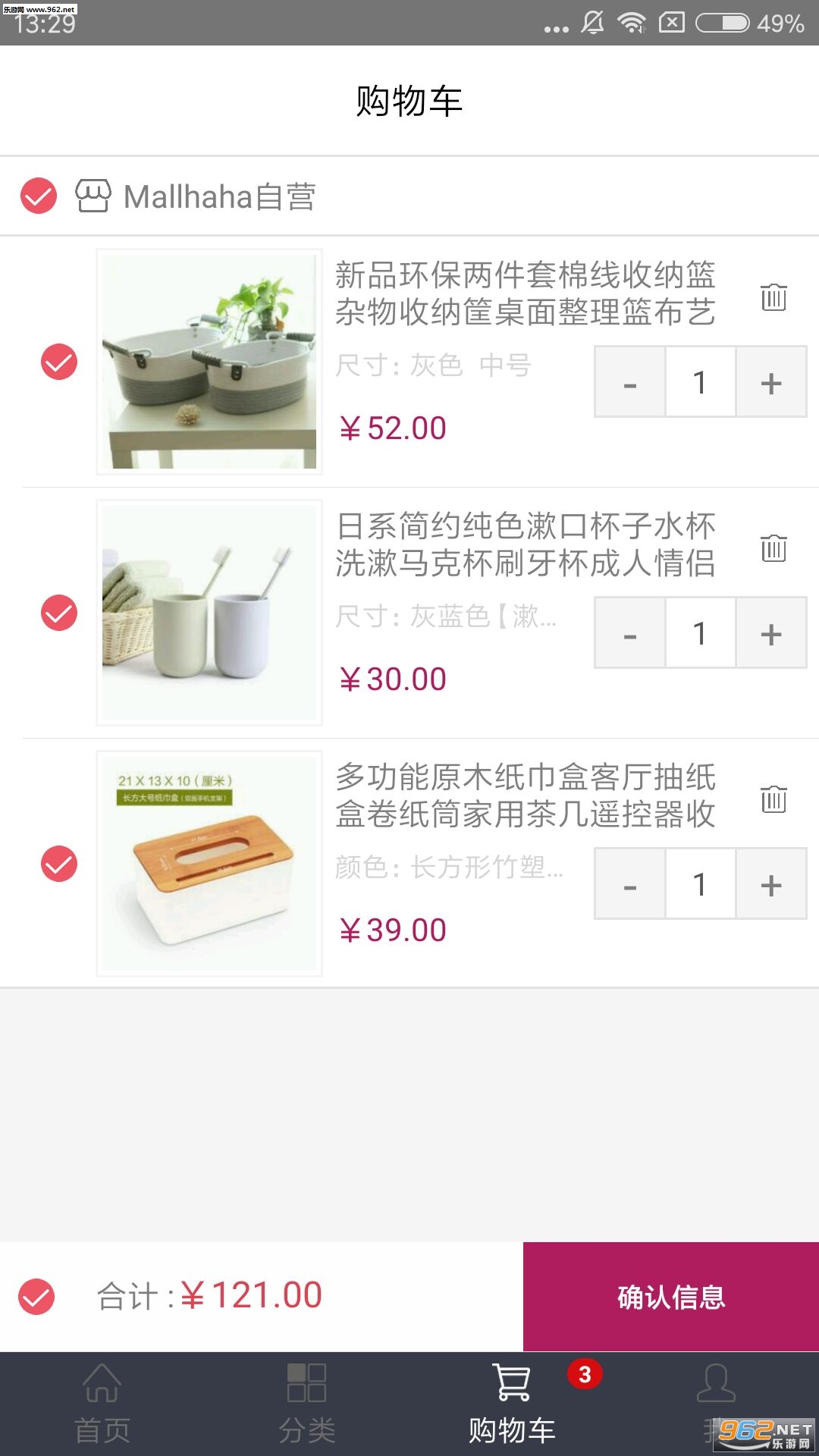Open the tissue box product image
Screen dimensions: 819x1456
click(x=209, y=864)
